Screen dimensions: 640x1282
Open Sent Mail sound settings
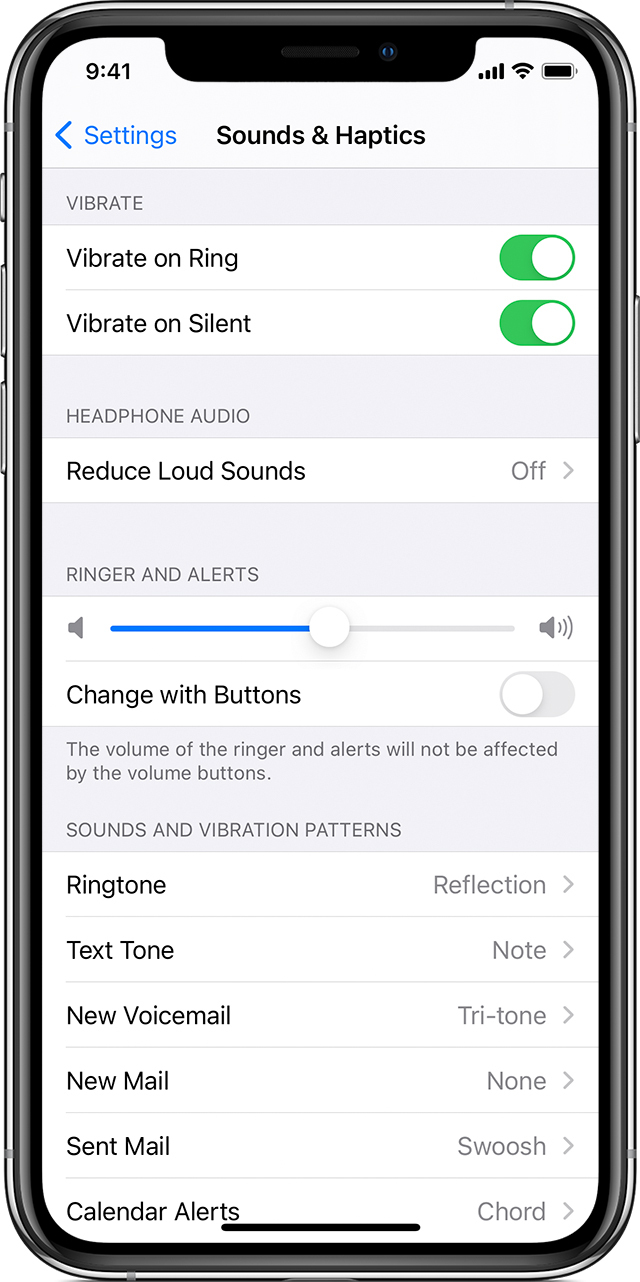[x=320, y=1146]
